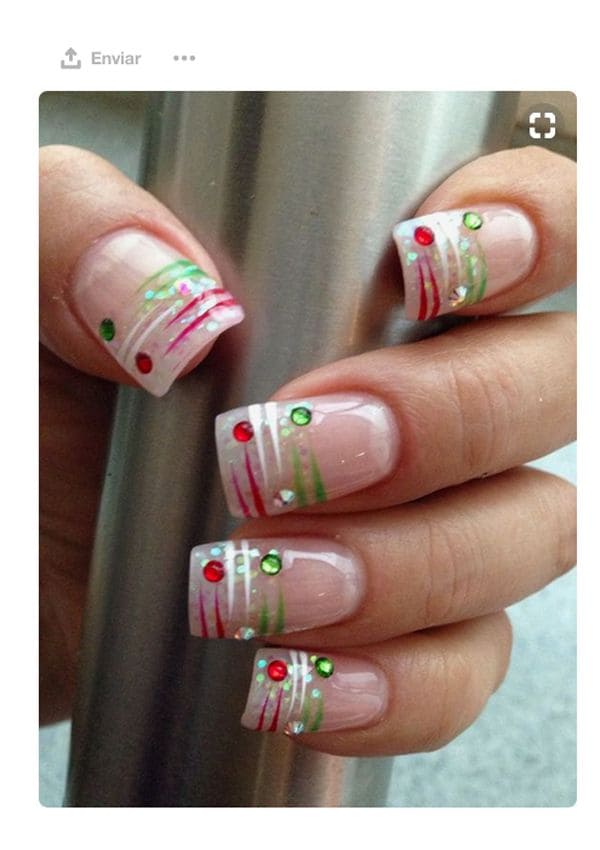The height and width of the screenshot is (850, 600).
Task: Expand the nail art image fullscreen
Action: click(542, 125)
